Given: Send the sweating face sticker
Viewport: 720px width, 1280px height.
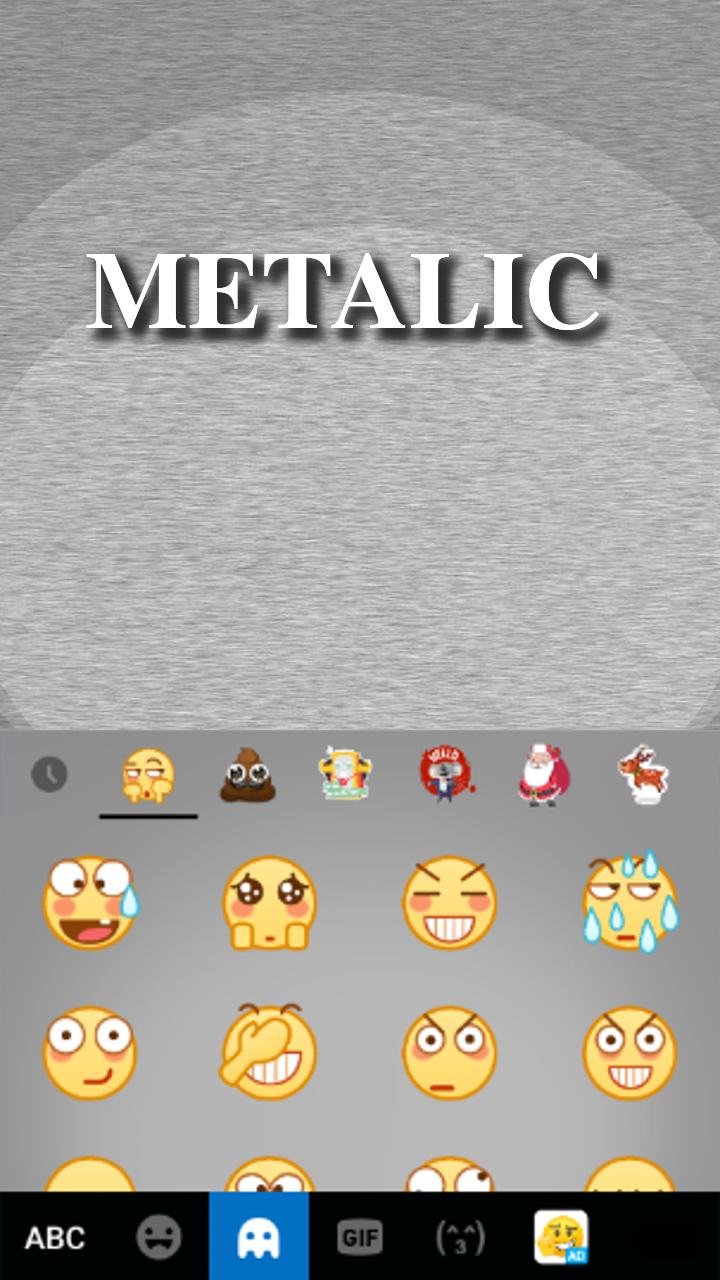Looking at the screenshot, I should (x=630, y=902).
